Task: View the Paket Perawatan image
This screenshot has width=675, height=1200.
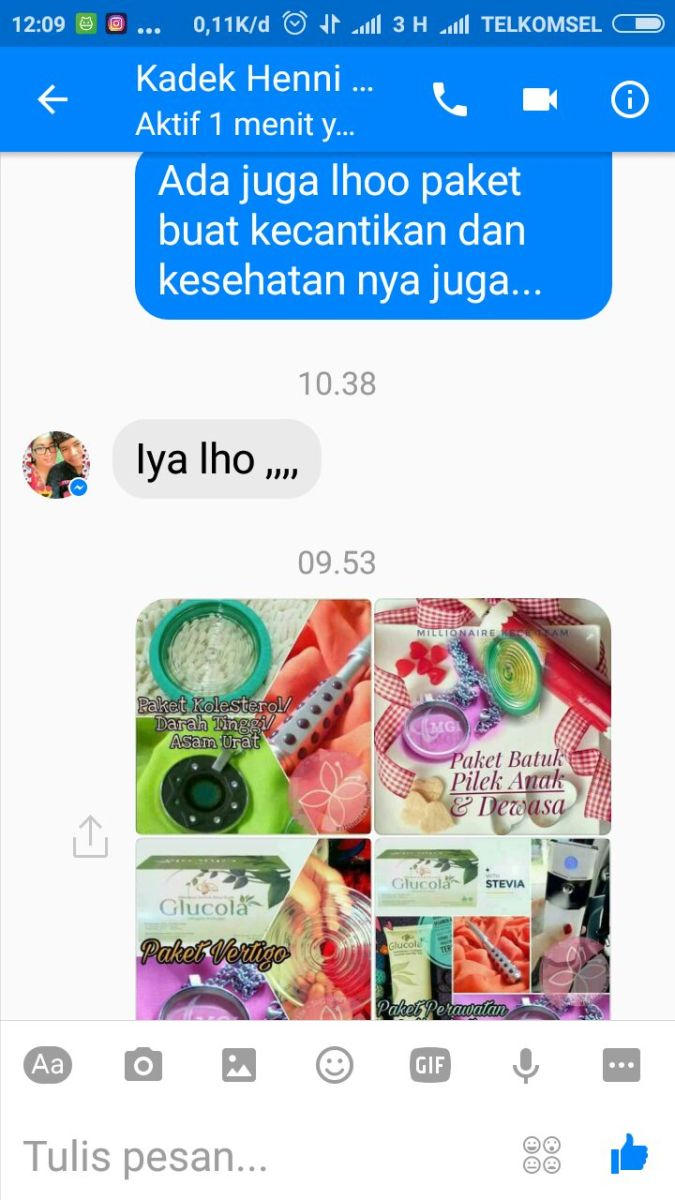Action: [x=492, y=928]
